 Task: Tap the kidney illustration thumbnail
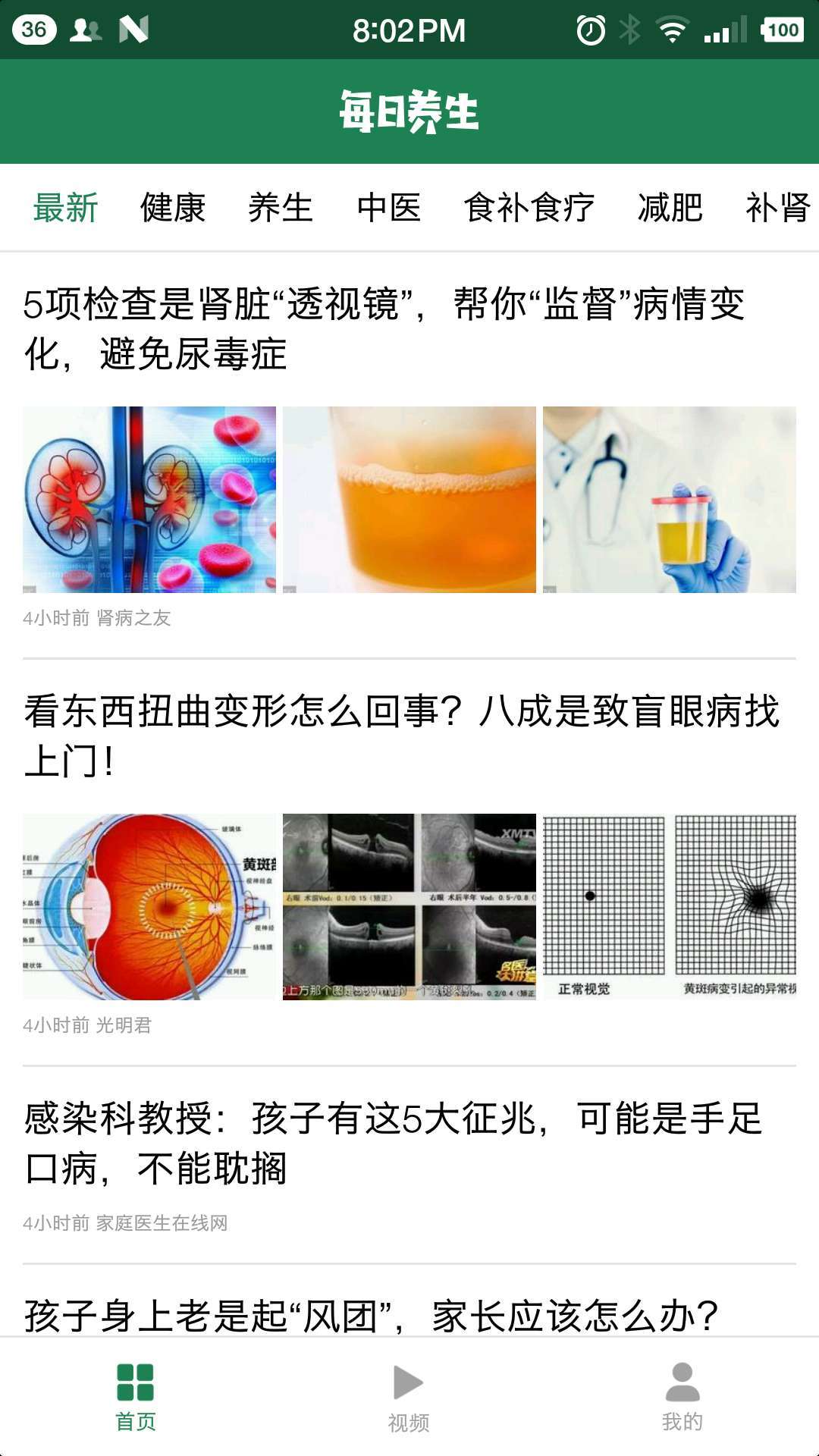click(149, 499)
